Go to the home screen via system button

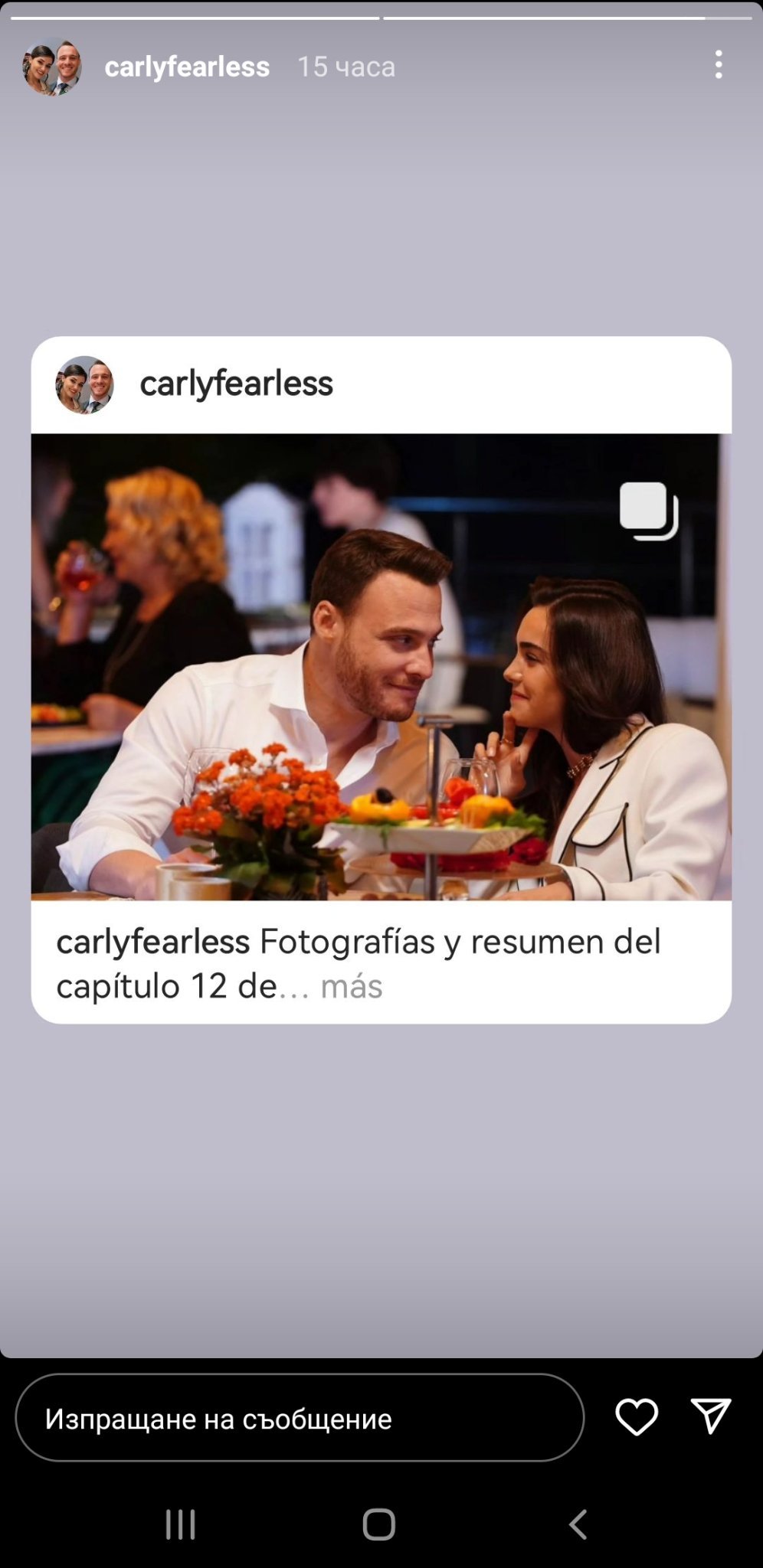[379, 1524]
